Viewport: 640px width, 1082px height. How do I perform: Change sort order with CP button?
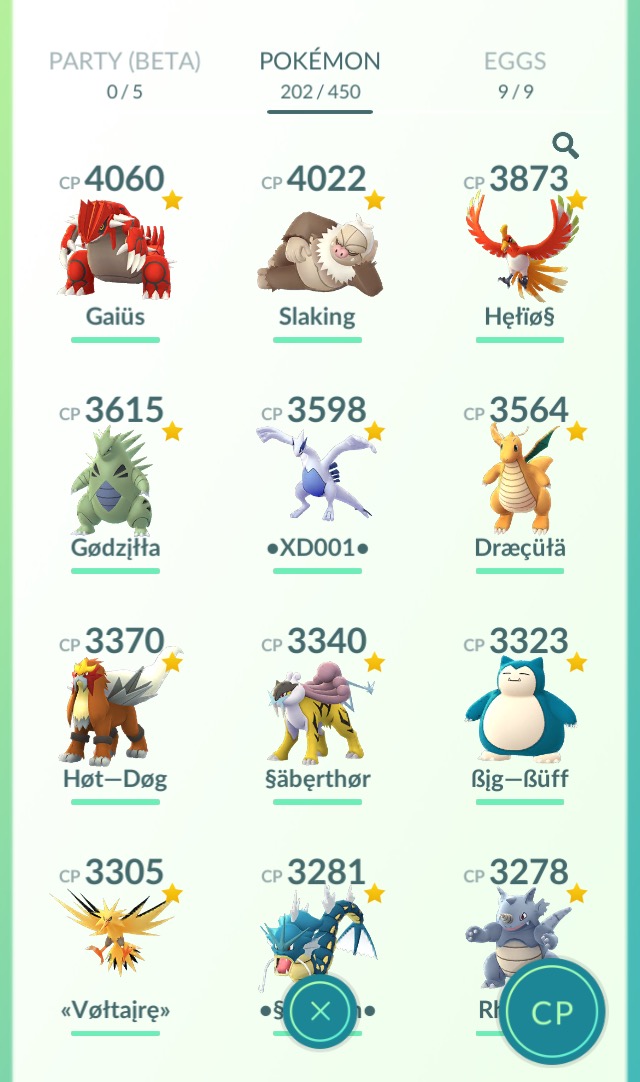(x=552, y=1012)
